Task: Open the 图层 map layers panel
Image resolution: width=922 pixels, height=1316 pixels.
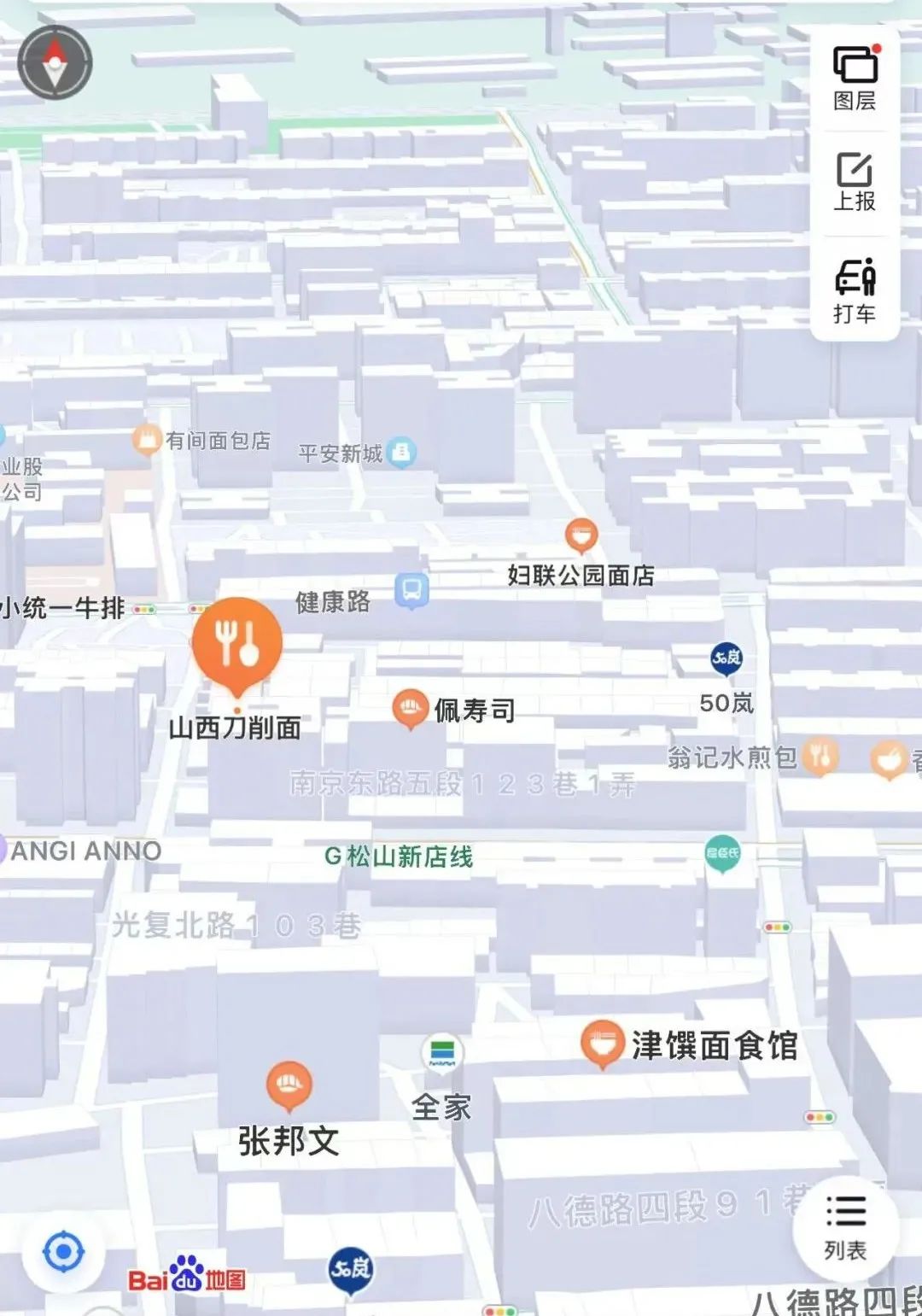Action: pyautogui.click(x=855, y=77)
